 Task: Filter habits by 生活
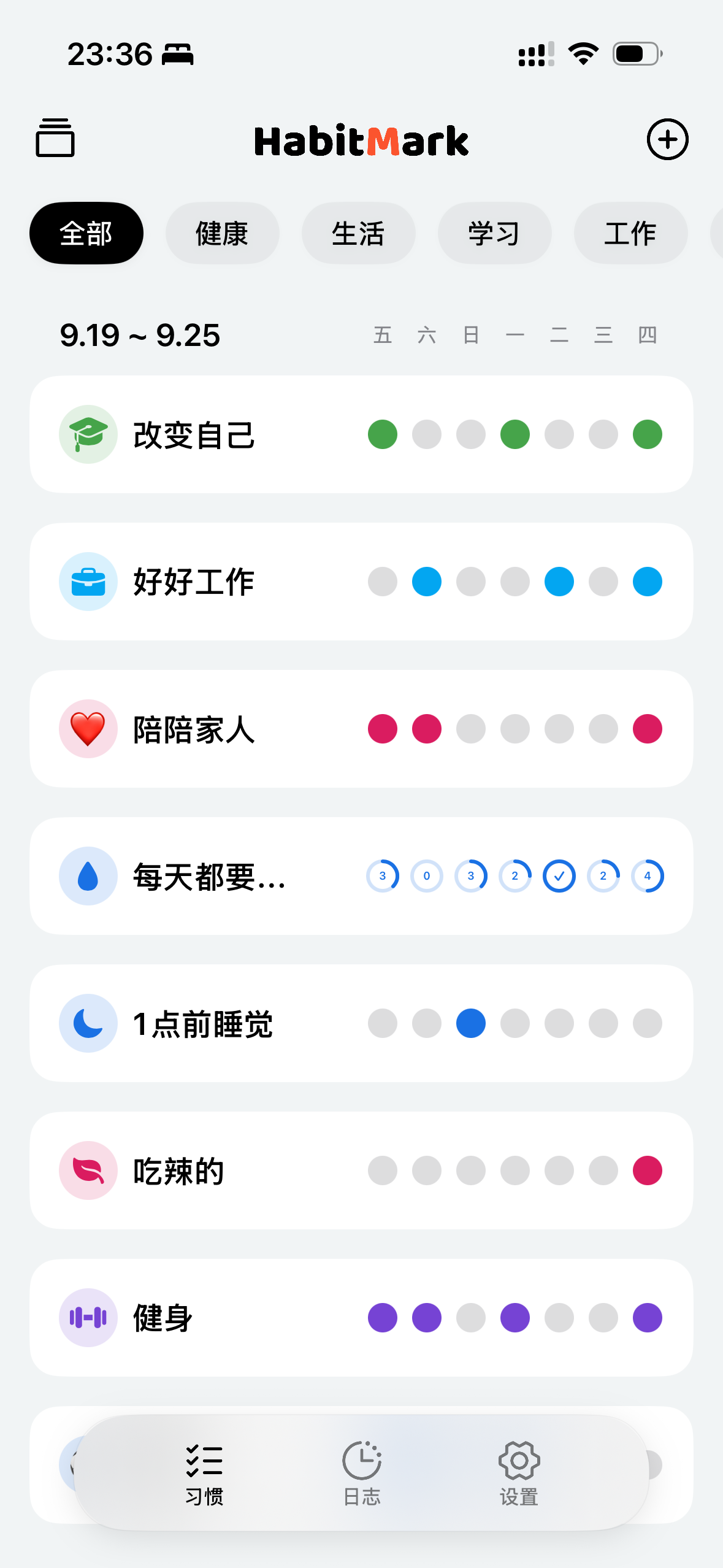tap(358, 233)
